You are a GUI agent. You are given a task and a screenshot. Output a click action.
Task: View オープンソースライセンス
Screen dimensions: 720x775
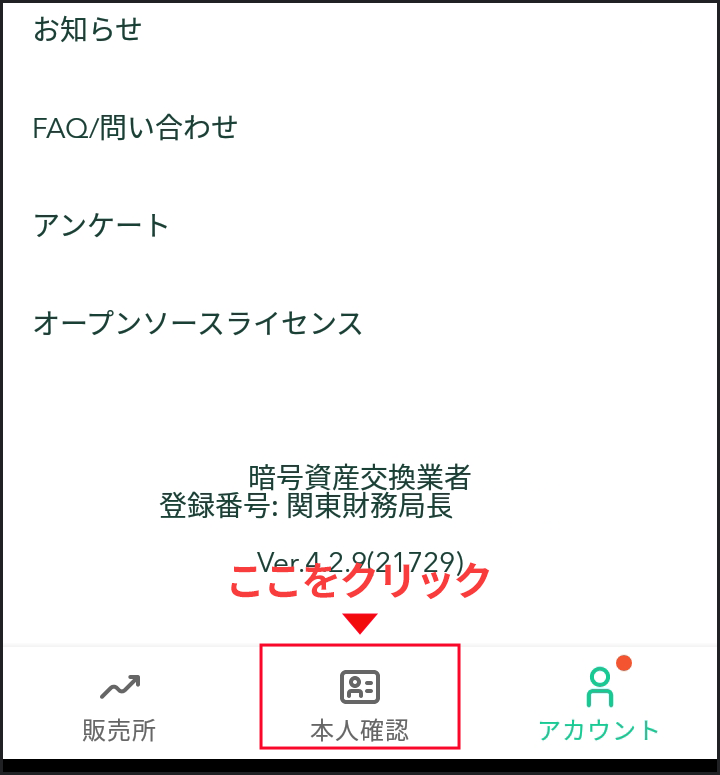point(198,324)
